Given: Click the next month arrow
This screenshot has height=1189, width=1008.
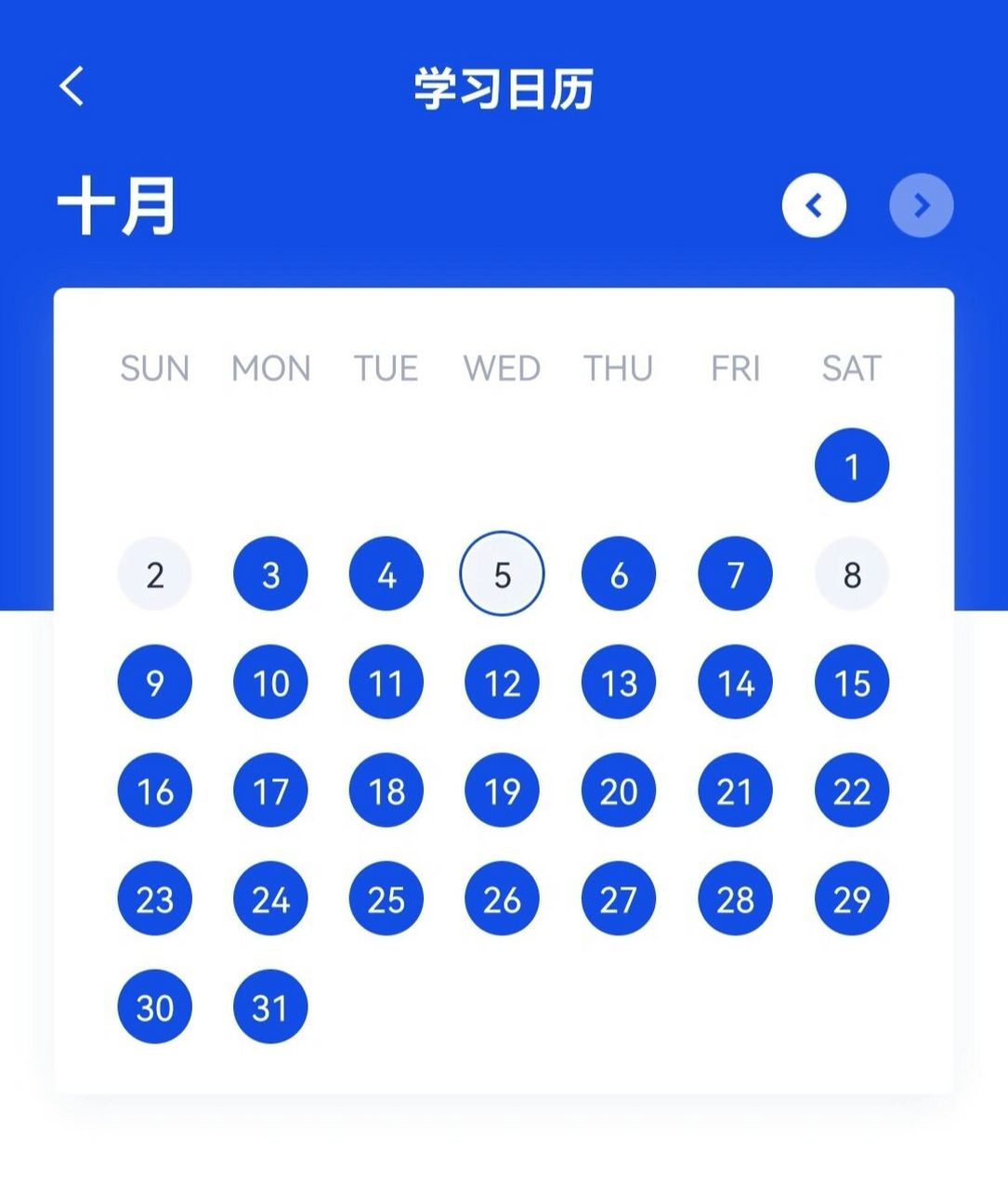Looking at the screenshot, I should [921, 205].
